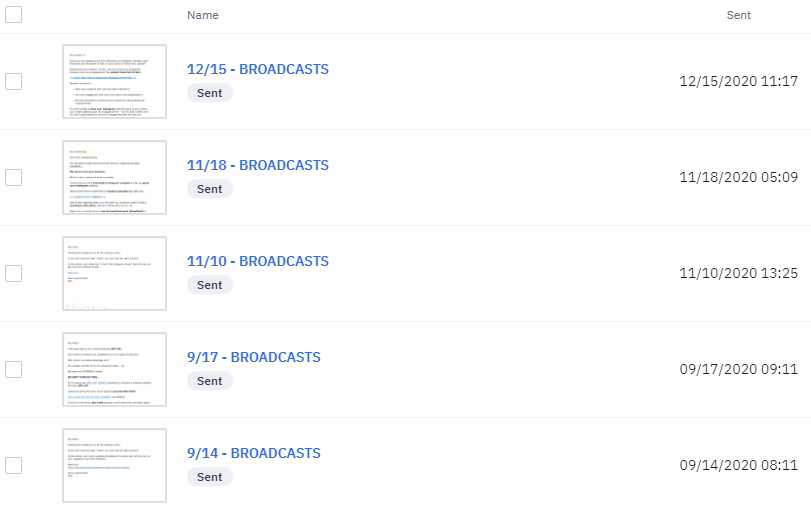View the 9/14 - BROADCASTS preview thumbnail
The image size is (811, 516).
point(114,465)
